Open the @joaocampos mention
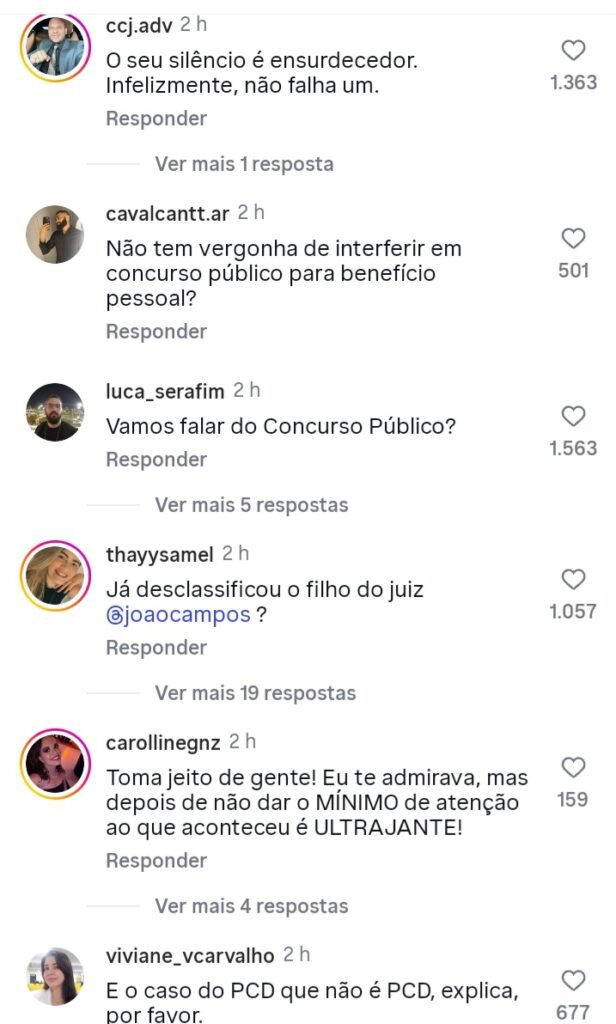The width and height of the screenshot is (616, 1024). tap(178, 615)
